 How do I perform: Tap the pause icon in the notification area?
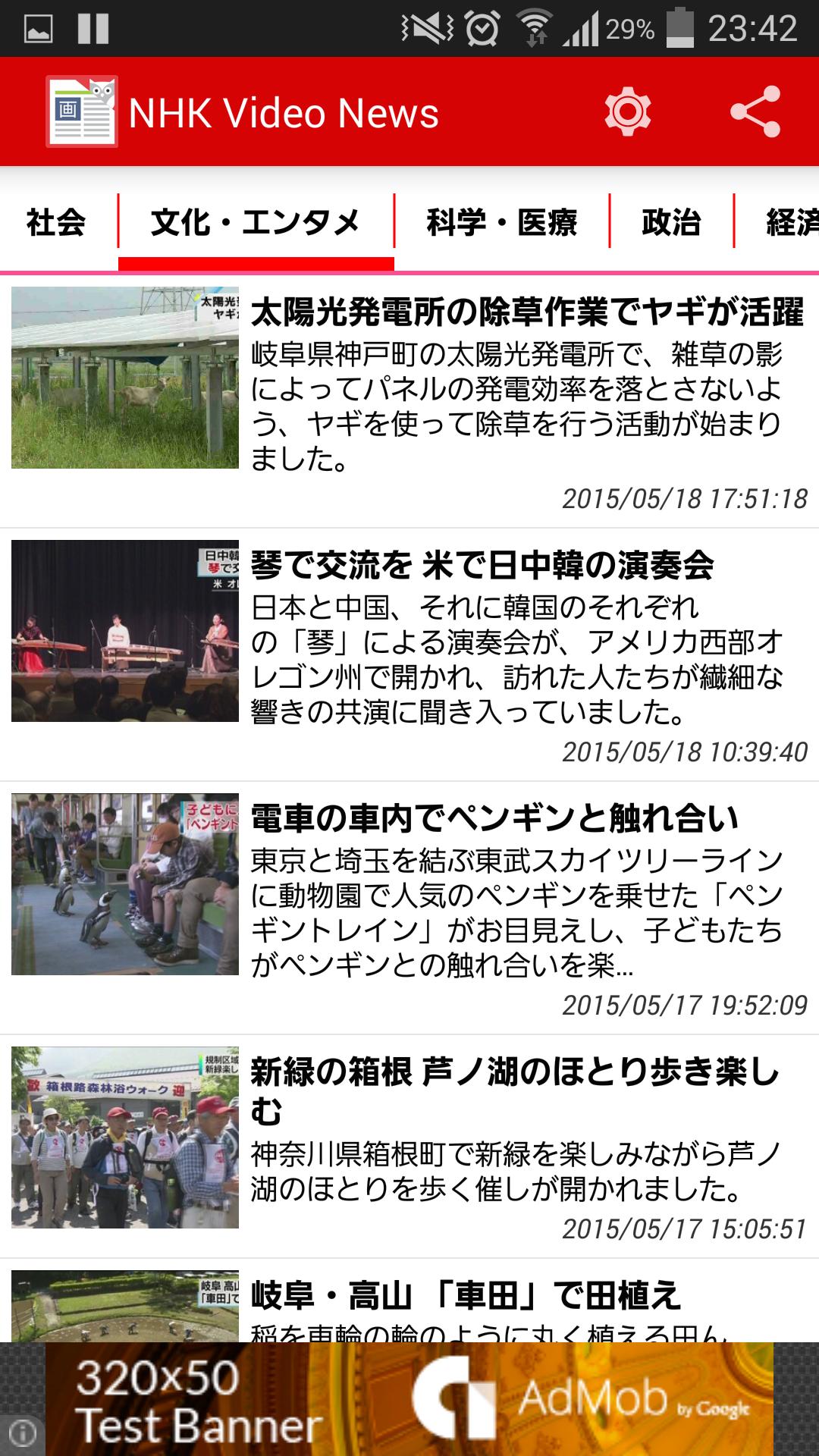coord(89,25)
